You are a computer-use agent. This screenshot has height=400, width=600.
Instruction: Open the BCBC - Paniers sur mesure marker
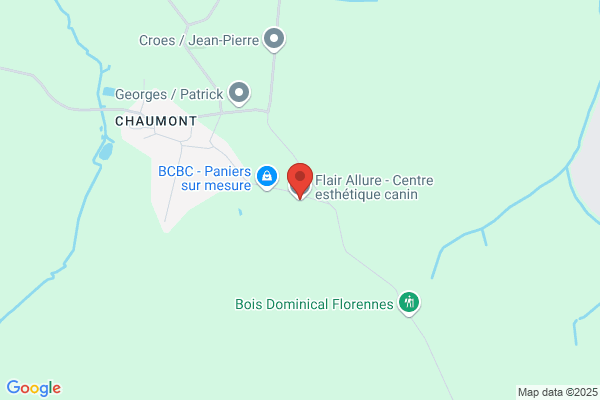tap(267, 177)
